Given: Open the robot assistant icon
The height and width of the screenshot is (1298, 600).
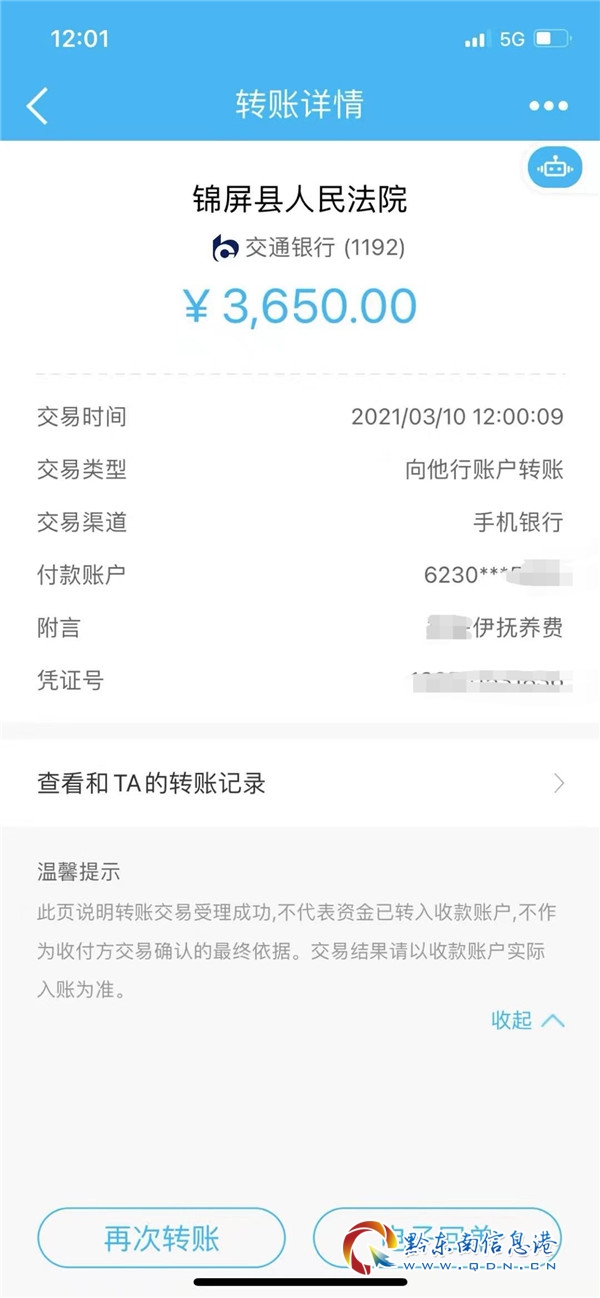Looking at the screenshot, I should 554,169.
